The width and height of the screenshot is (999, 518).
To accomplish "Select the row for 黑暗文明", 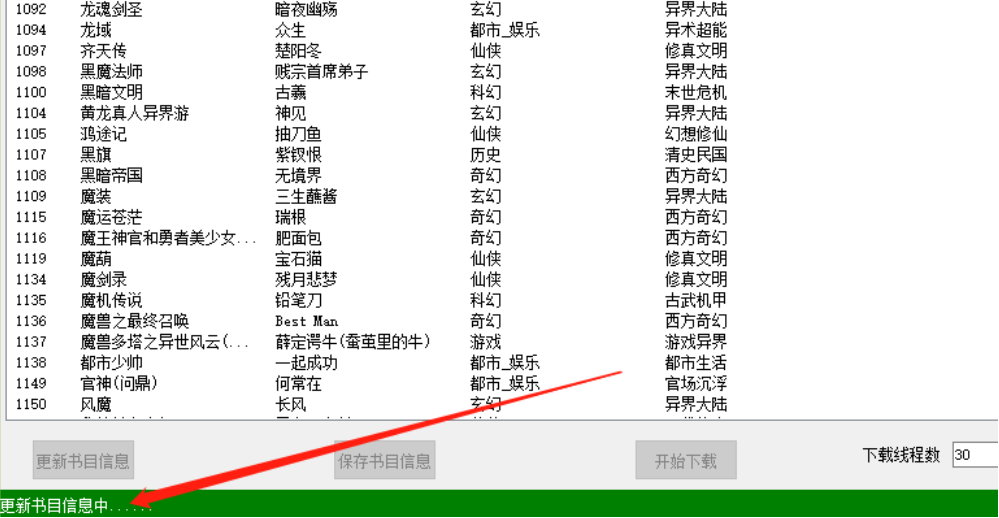I will point(111,92).
